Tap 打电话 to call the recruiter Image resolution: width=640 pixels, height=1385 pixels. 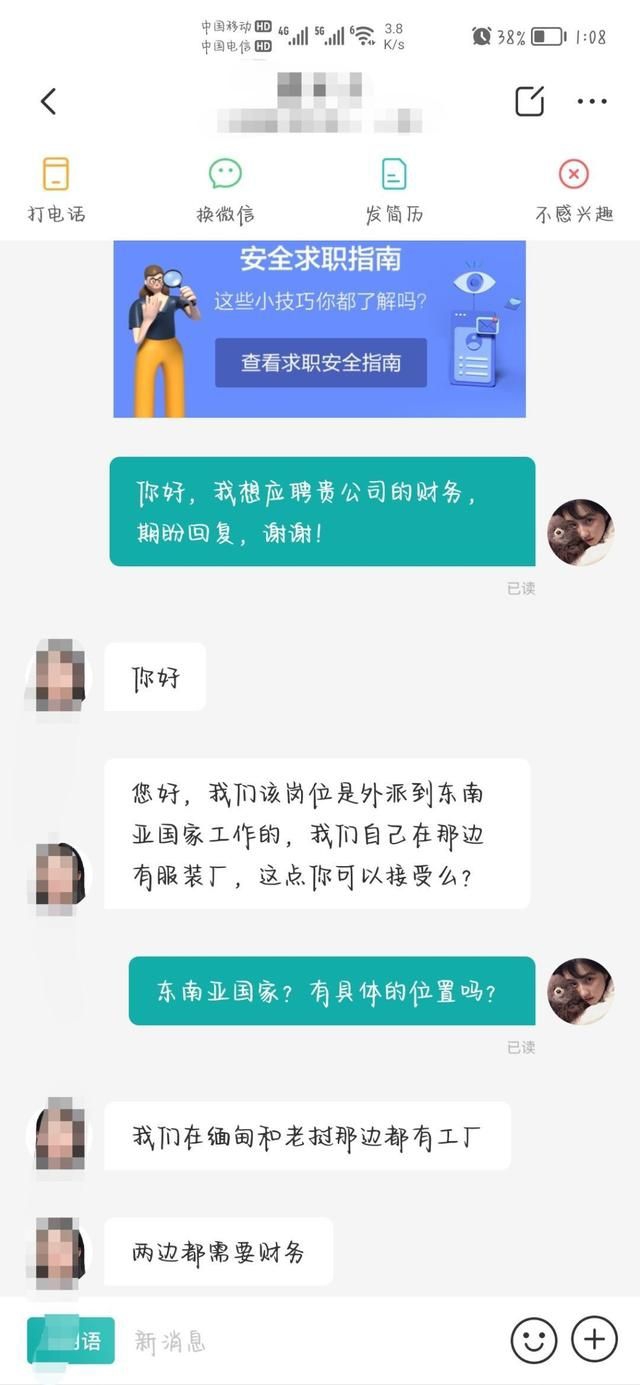[56, 189]
